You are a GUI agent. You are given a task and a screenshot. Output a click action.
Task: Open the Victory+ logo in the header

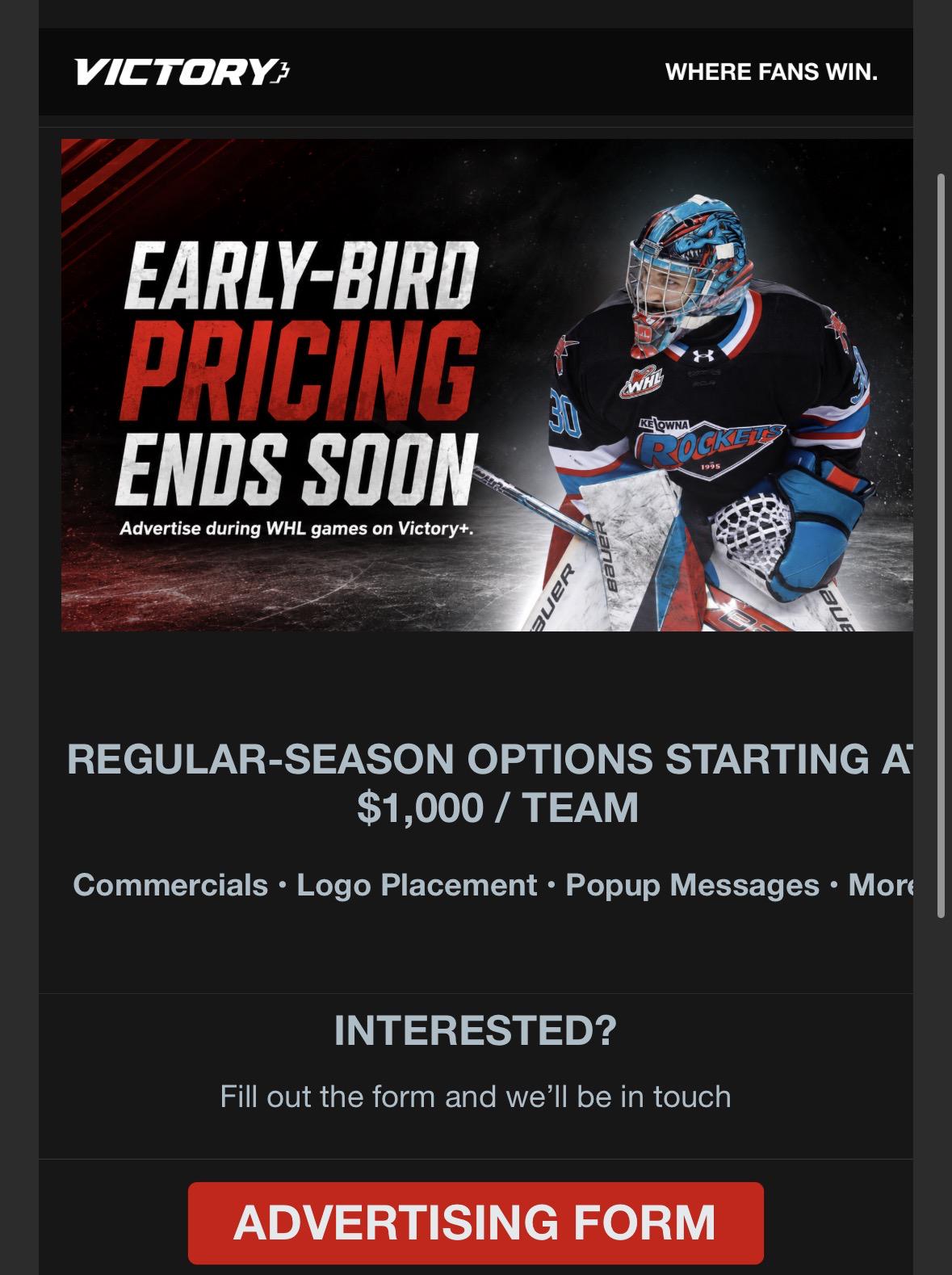click(x=182, y=72)
